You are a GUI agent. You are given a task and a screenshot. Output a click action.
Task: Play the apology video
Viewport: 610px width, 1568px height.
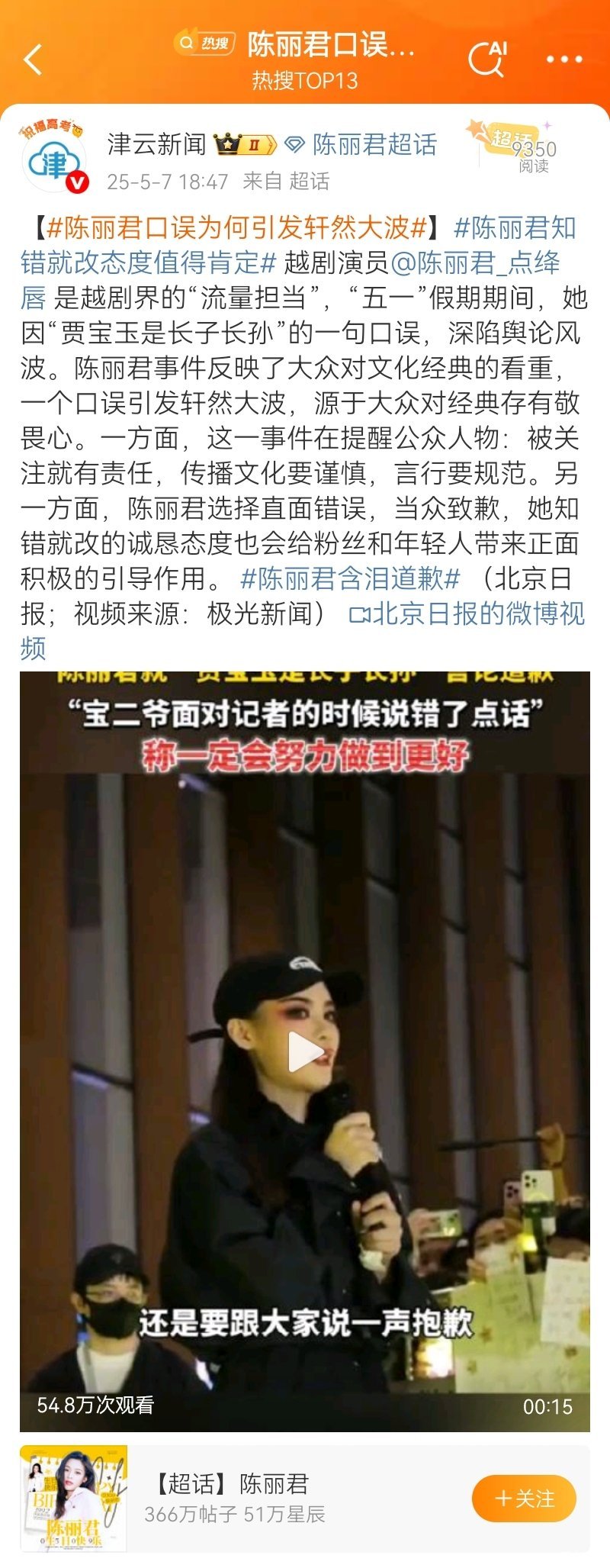coord(305,1051)
